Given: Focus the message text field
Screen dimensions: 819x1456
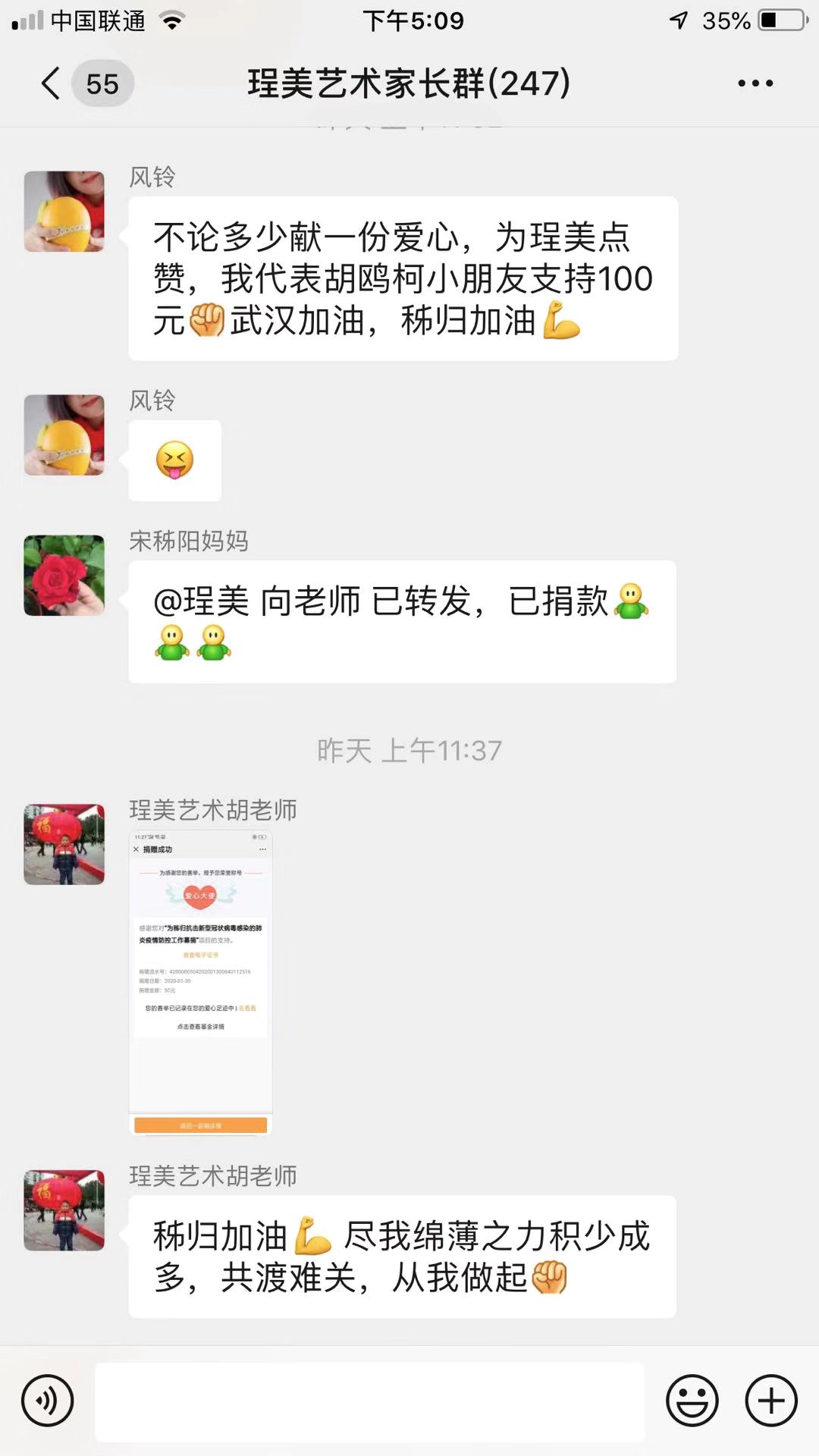Looking at the screenshot, I should 369,1401.
